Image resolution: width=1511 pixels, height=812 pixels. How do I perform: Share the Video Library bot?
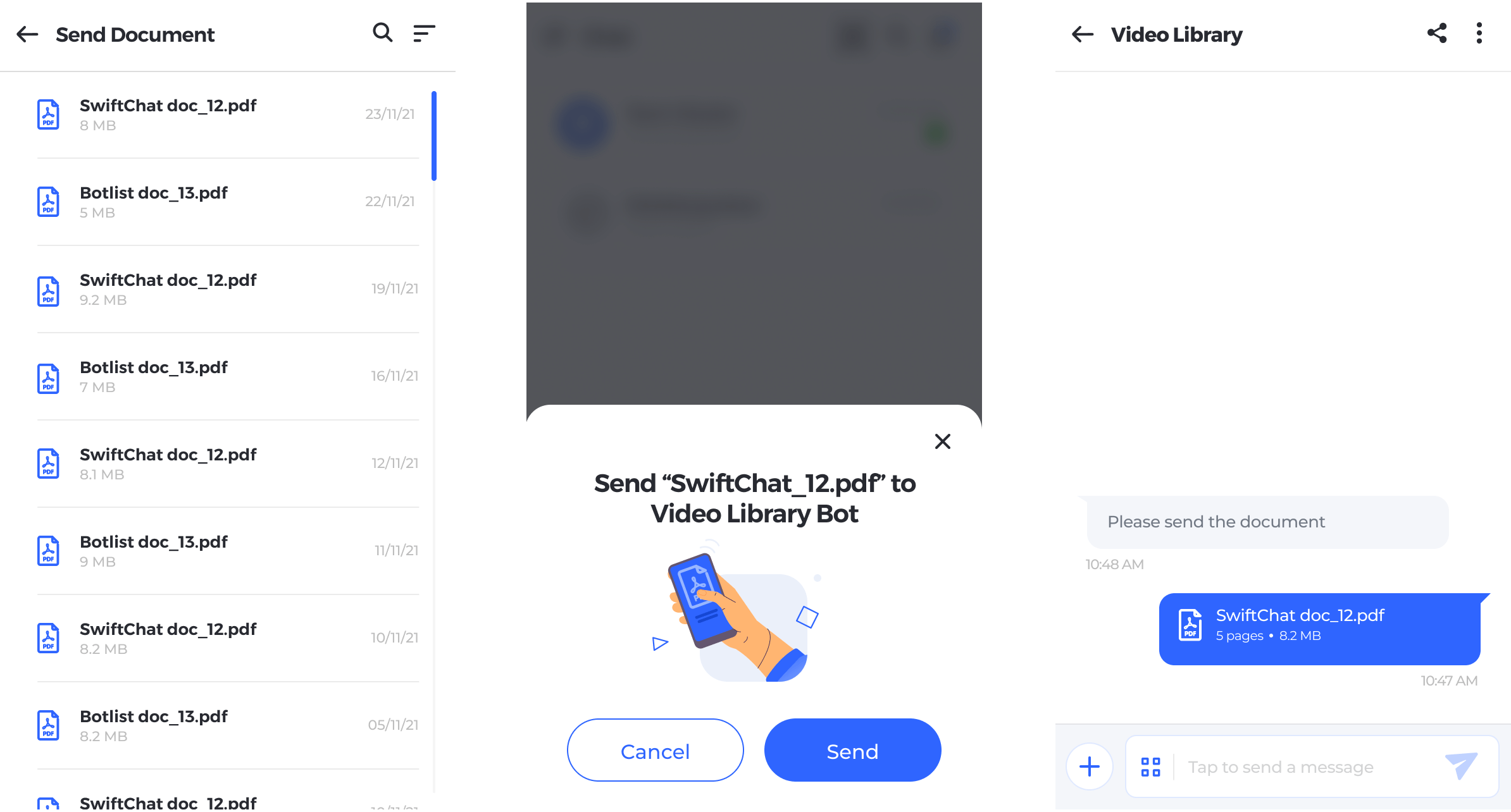click(1437, 33)
